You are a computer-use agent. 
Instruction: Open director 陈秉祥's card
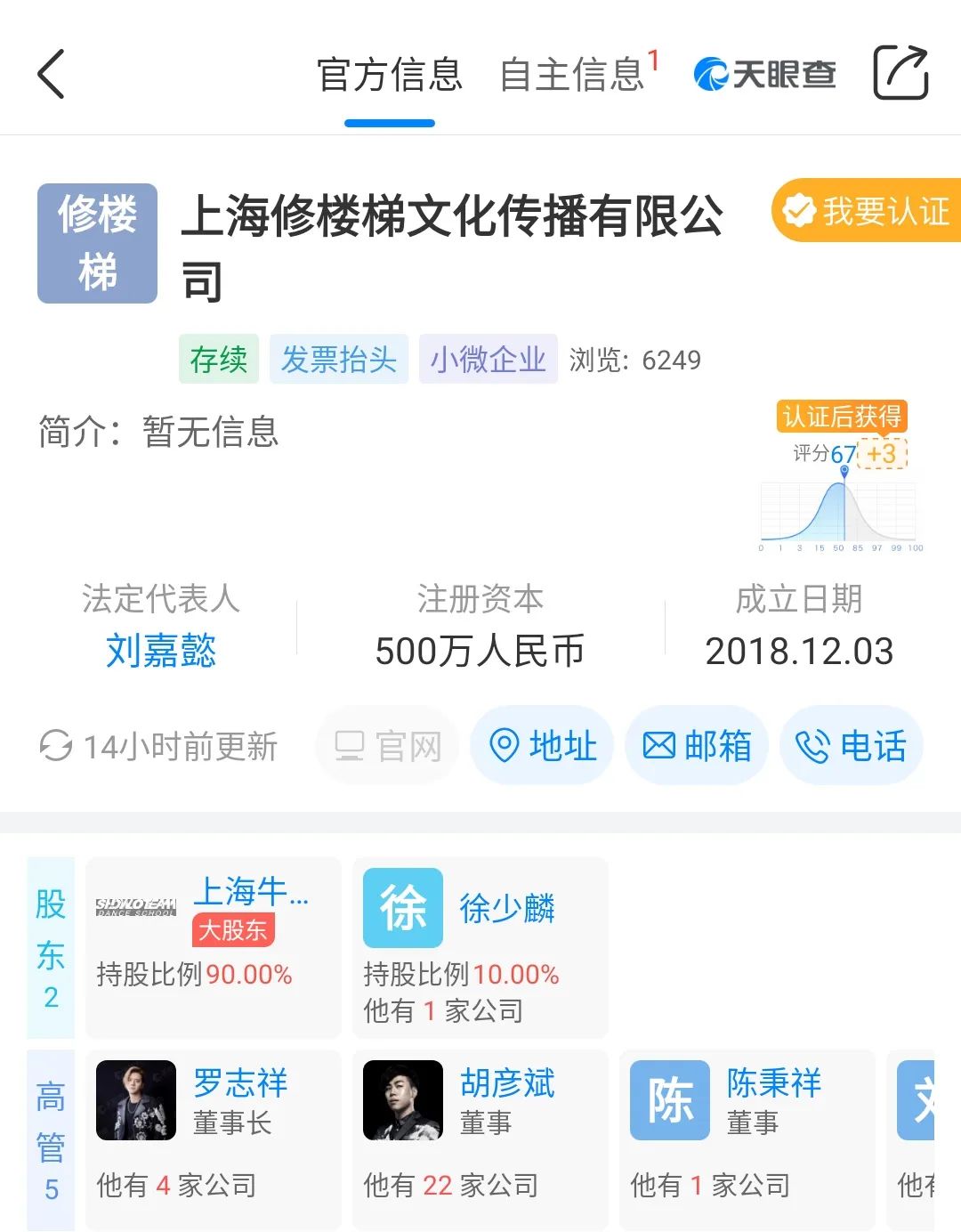[x=747, y=1139]
